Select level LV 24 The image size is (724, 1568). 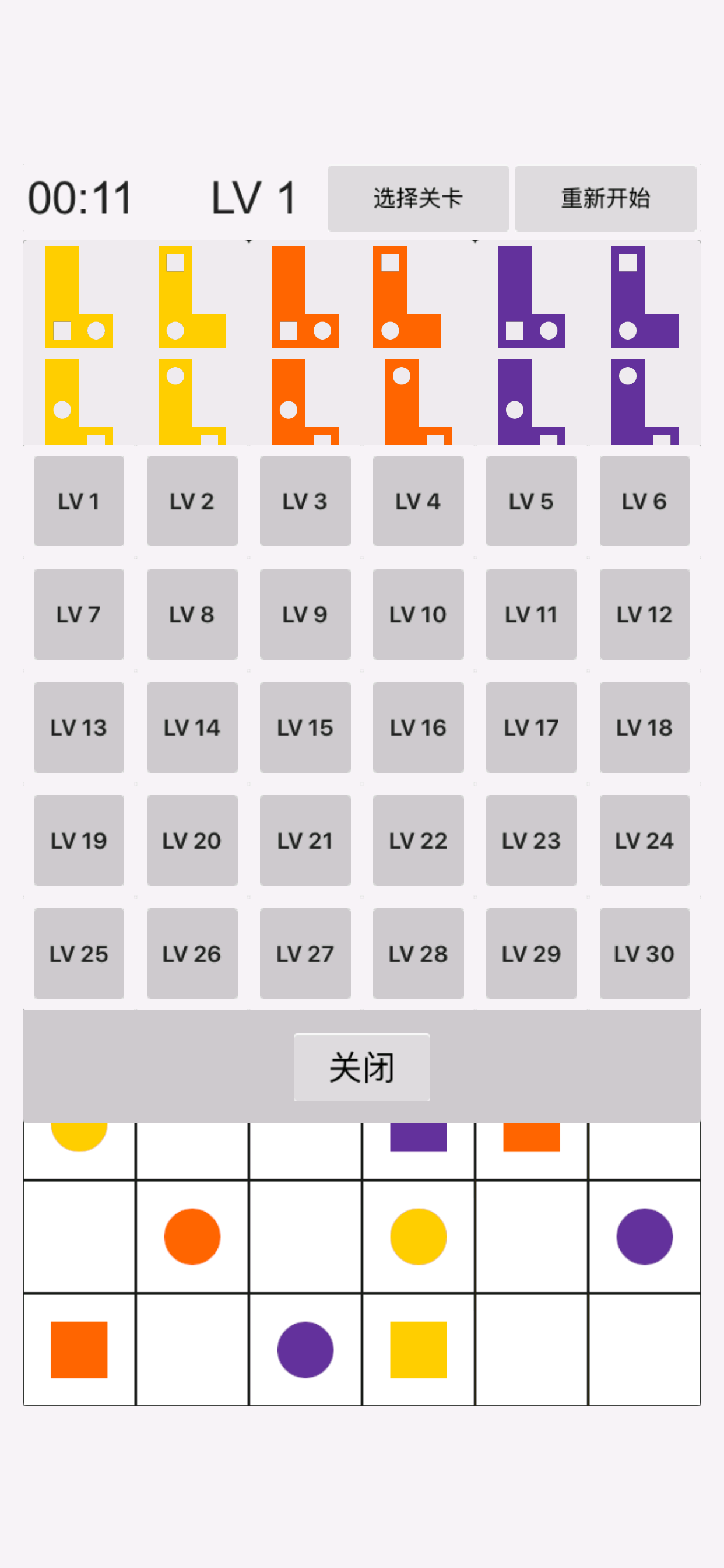tap(645, 841)
